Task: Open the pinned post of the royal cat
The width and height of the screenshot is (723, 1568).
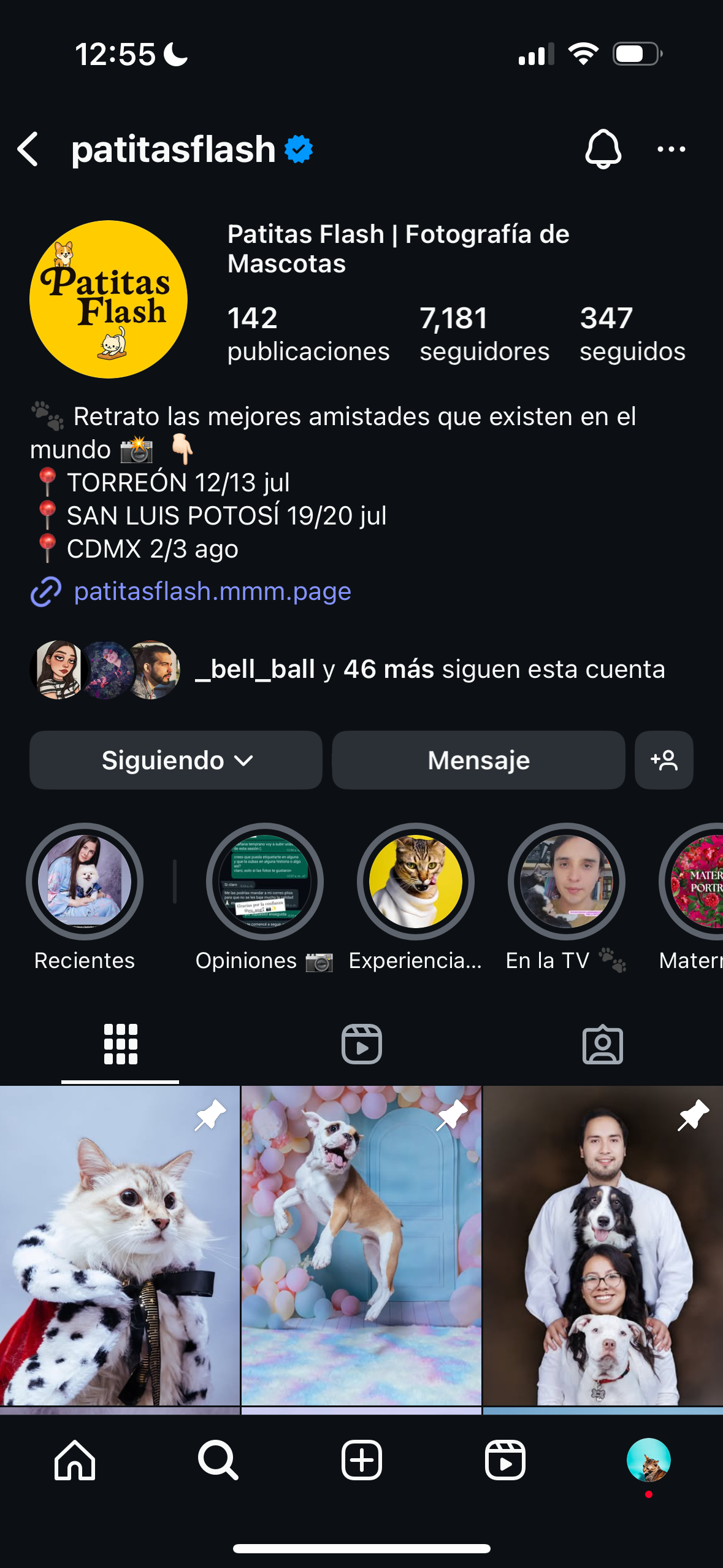Action: [x=120, y=1245]
